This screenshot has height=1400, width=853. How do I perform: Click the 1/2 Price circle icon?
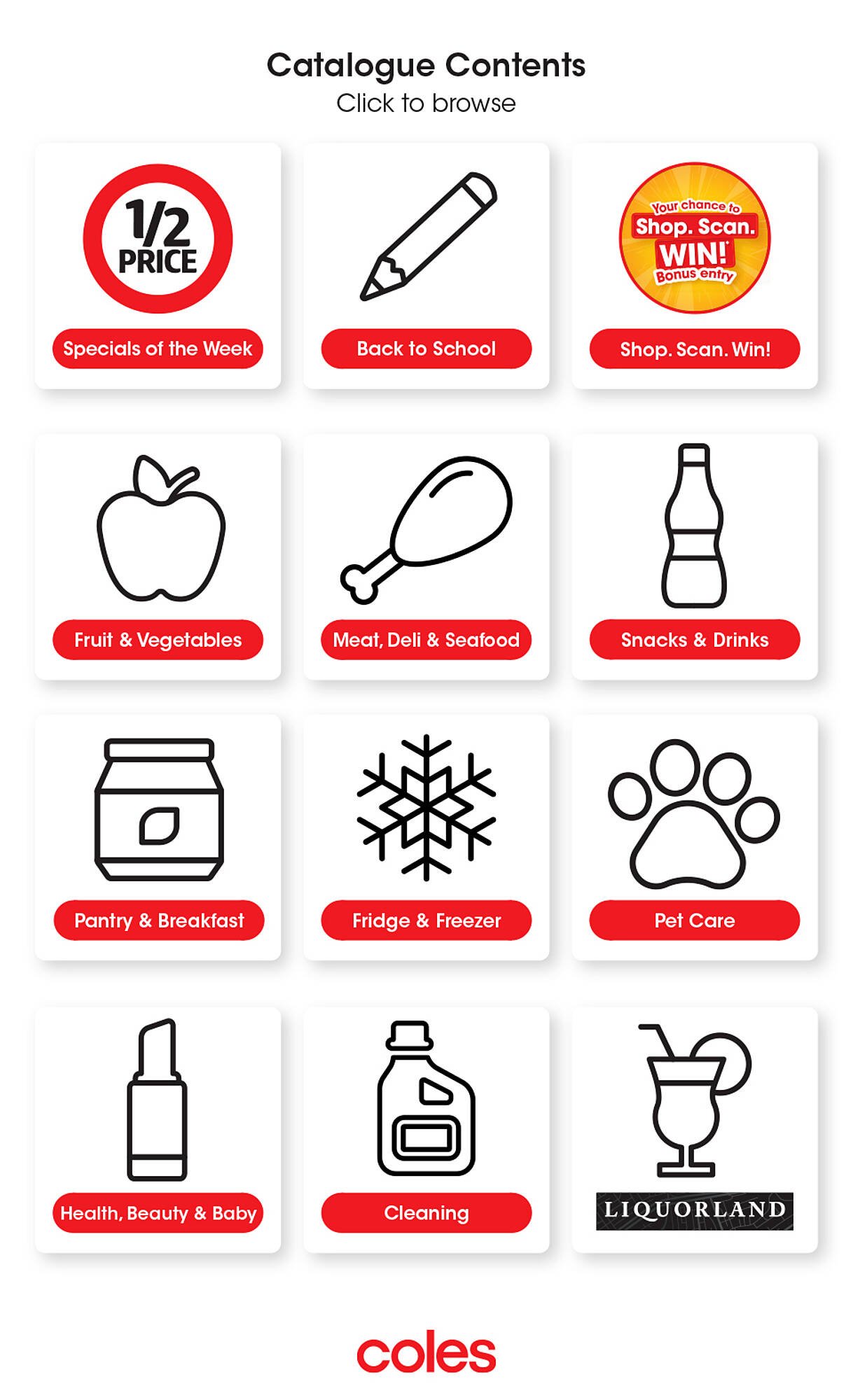158,237
